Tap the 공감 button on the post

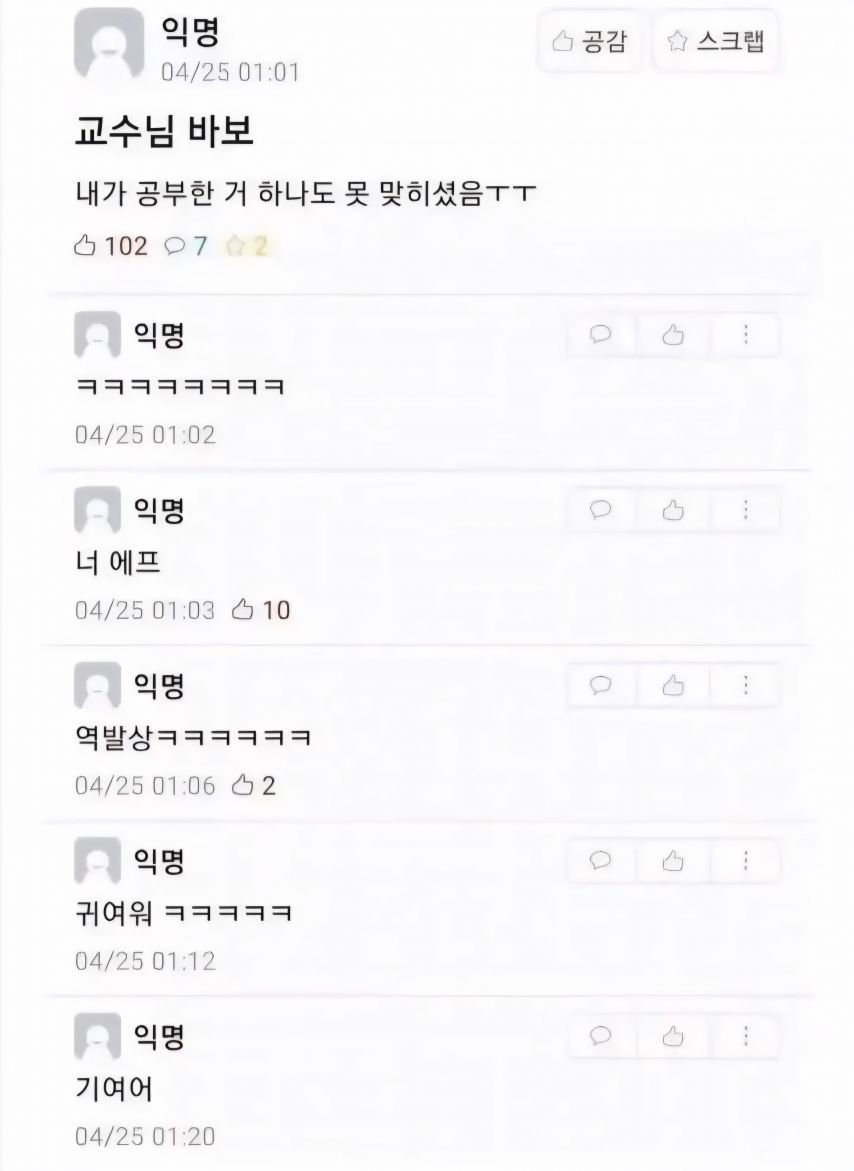coord(591,41)
